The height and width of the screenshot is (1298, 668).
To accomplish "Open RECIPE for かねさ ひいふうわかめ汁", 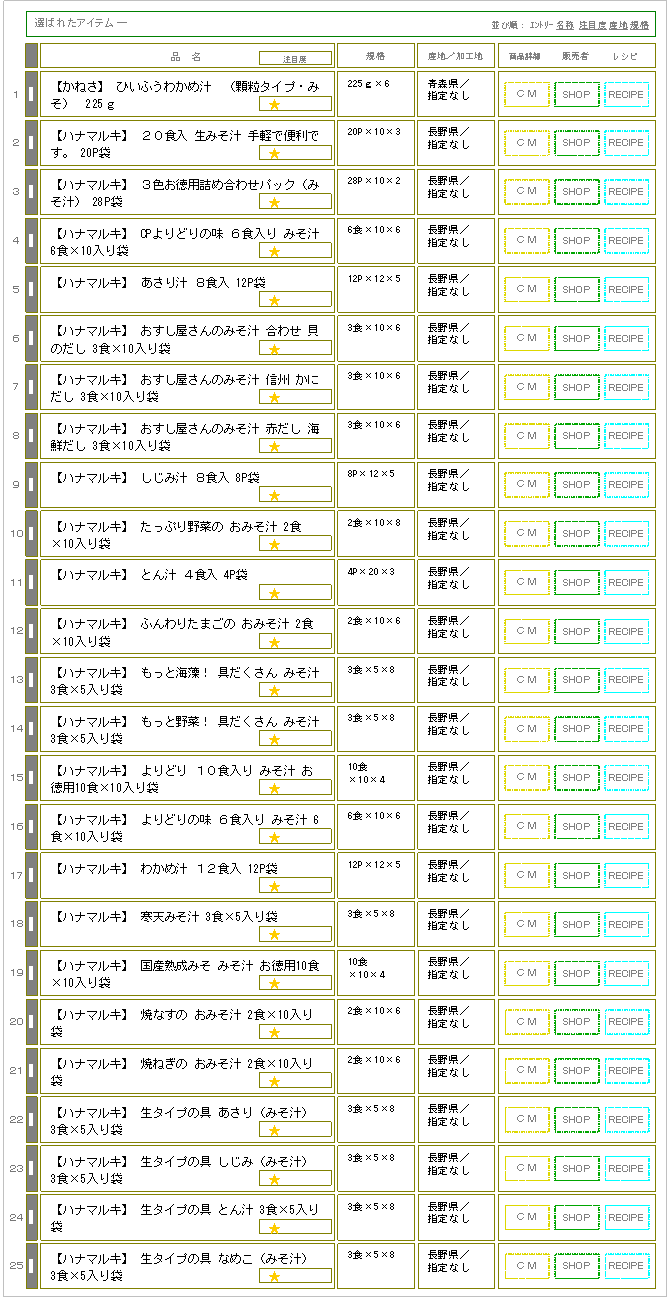I will 626,94.
